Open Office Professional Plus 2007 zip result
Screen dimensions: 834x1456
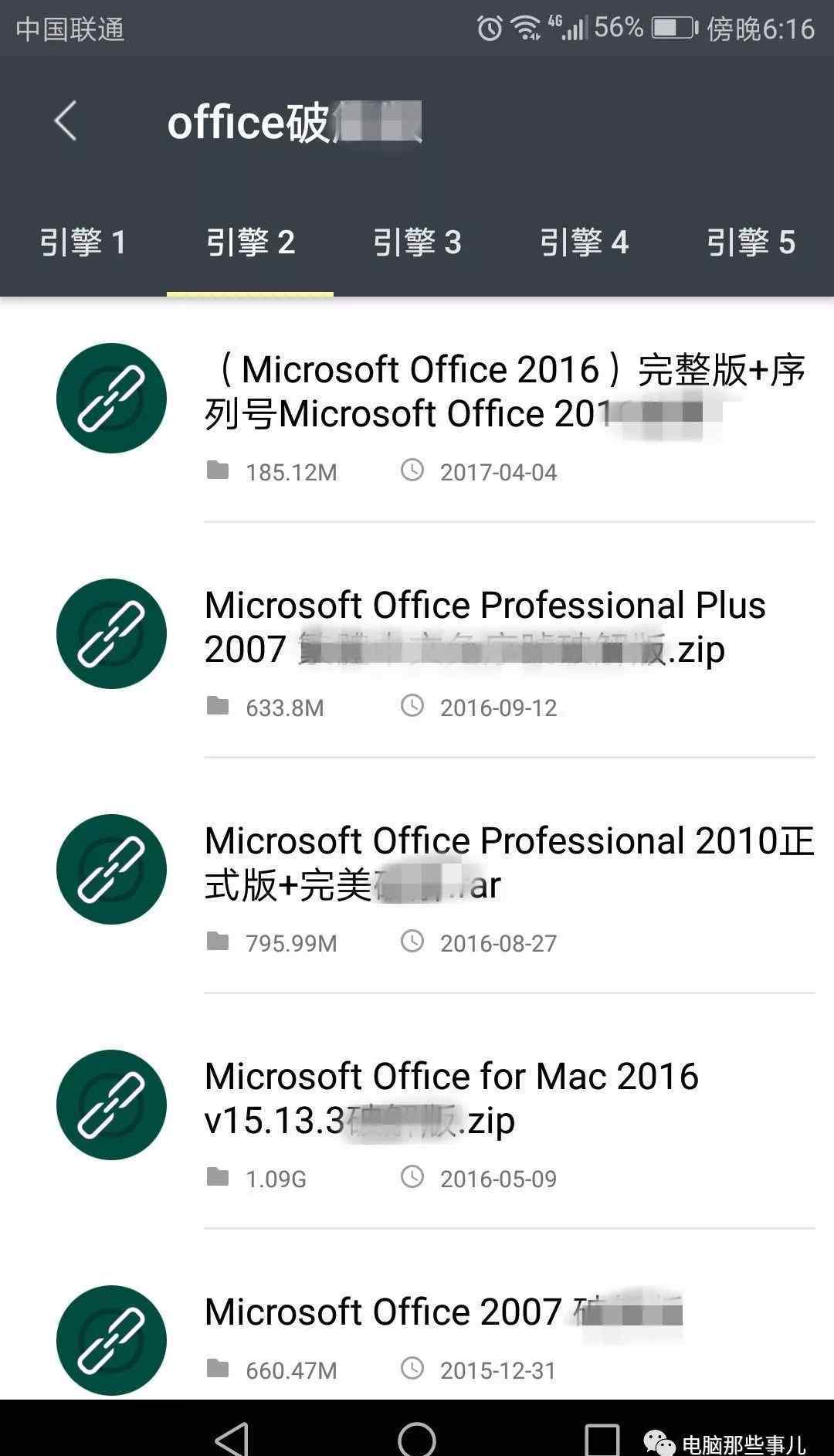pyautogui.click(x=417, y=641)
